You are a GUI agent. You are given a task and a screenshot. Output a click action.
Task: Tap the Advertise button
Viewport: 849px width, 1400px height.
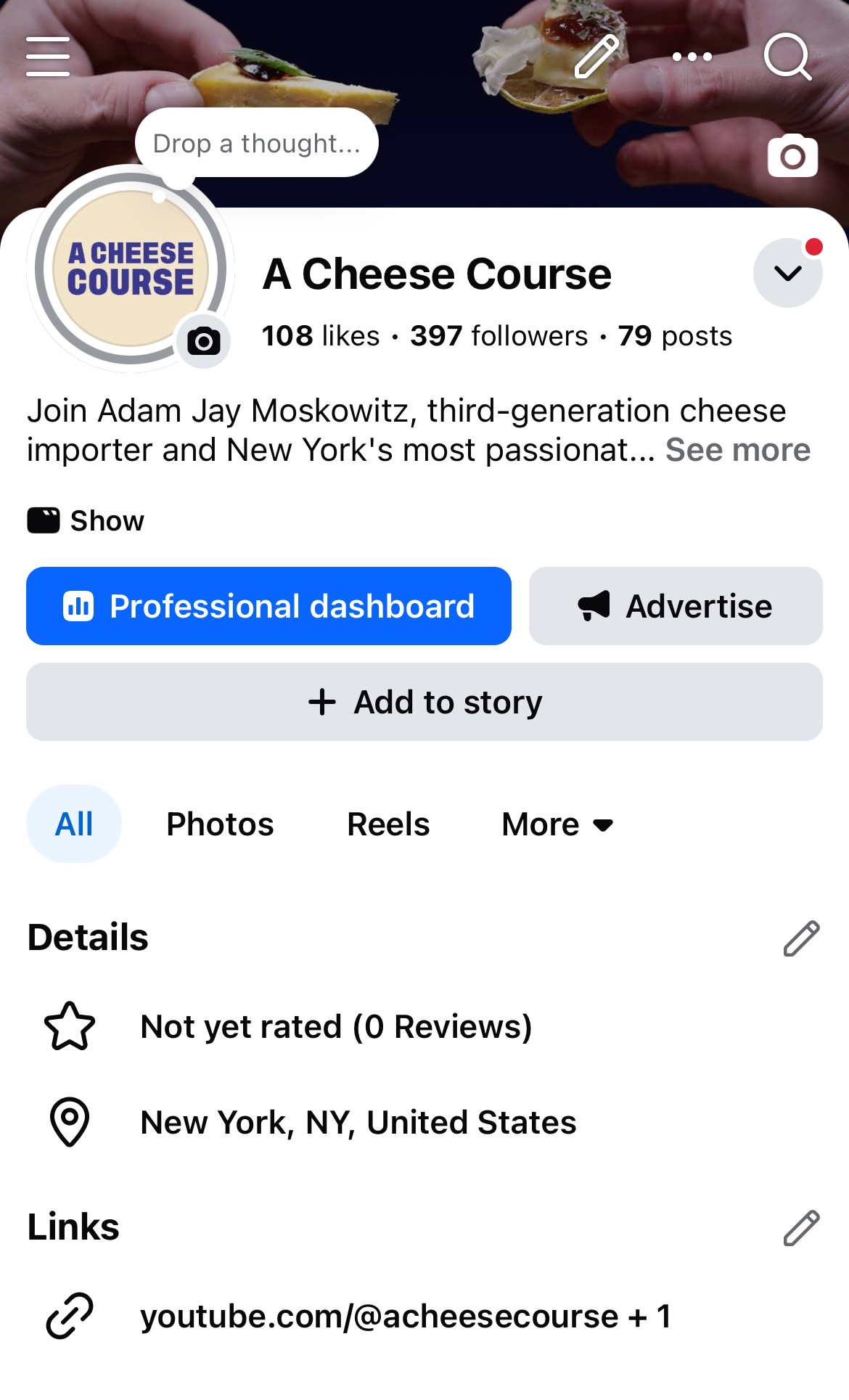[x=676, y=606]
